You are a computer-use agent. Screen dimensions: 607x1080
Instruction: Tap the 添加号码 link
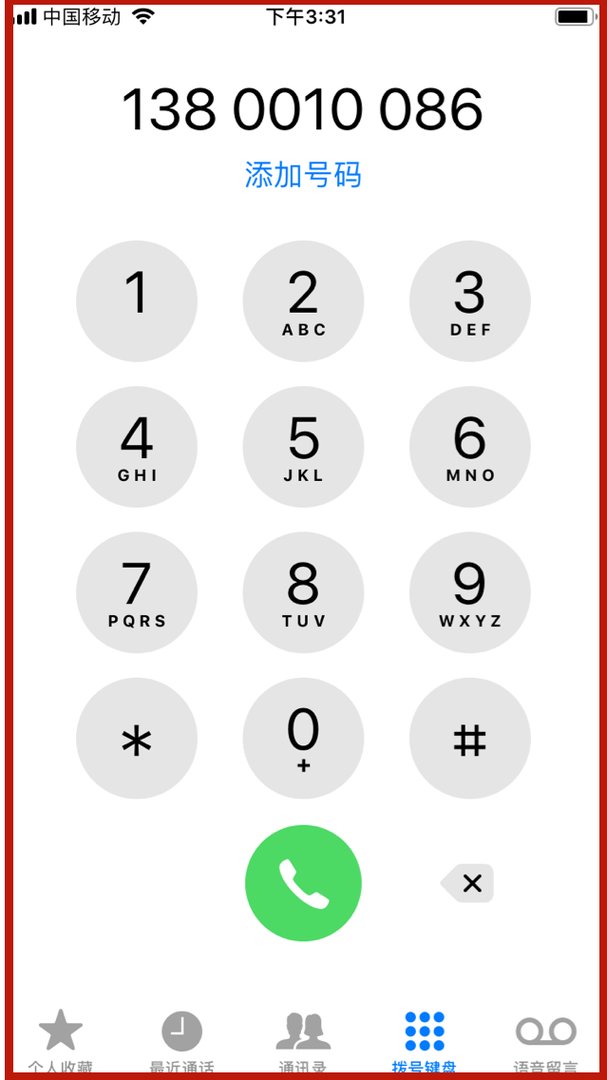point(303,175)
